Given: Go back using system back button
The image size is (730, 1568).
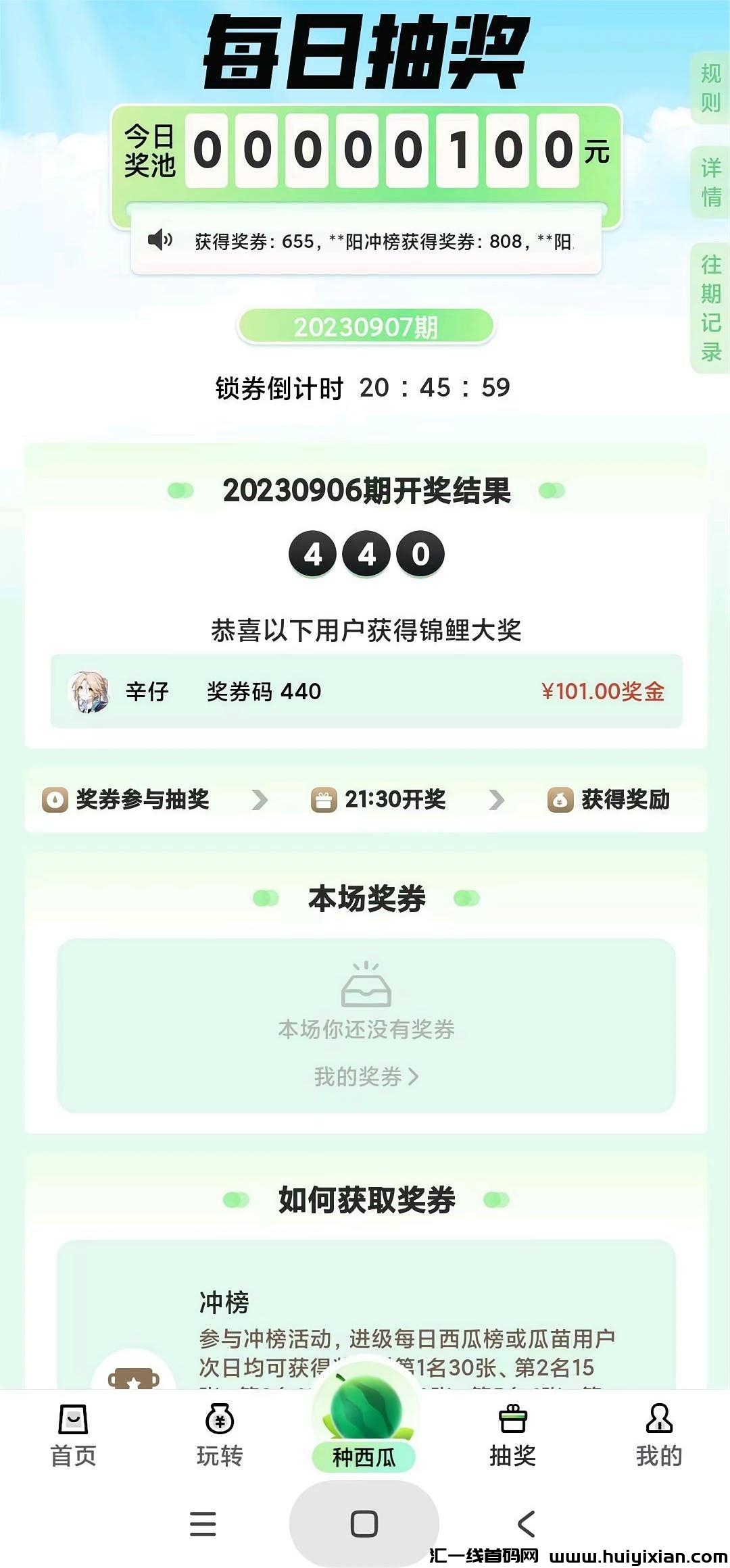Looking at the screenshot, I should [527, 1524].
